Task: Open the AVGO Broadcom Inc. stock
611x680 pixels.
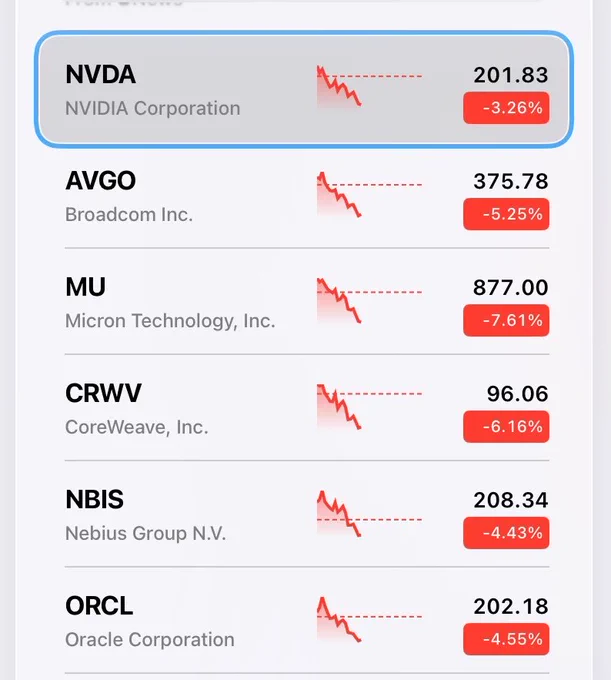Action: [x=304, y=197]
